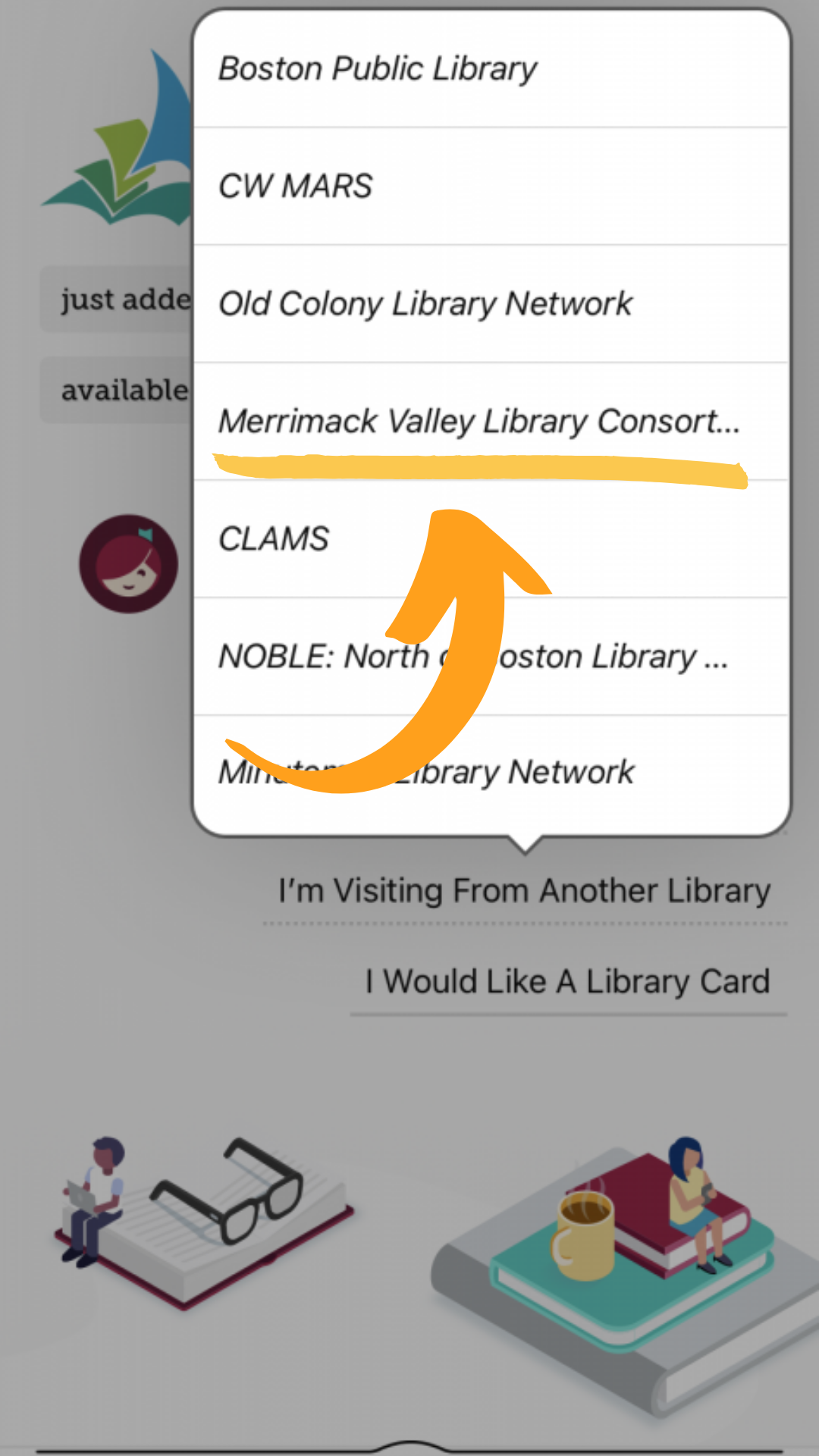
Task: Click I'm Visiting From Another Library
Action: click(524, 890)
